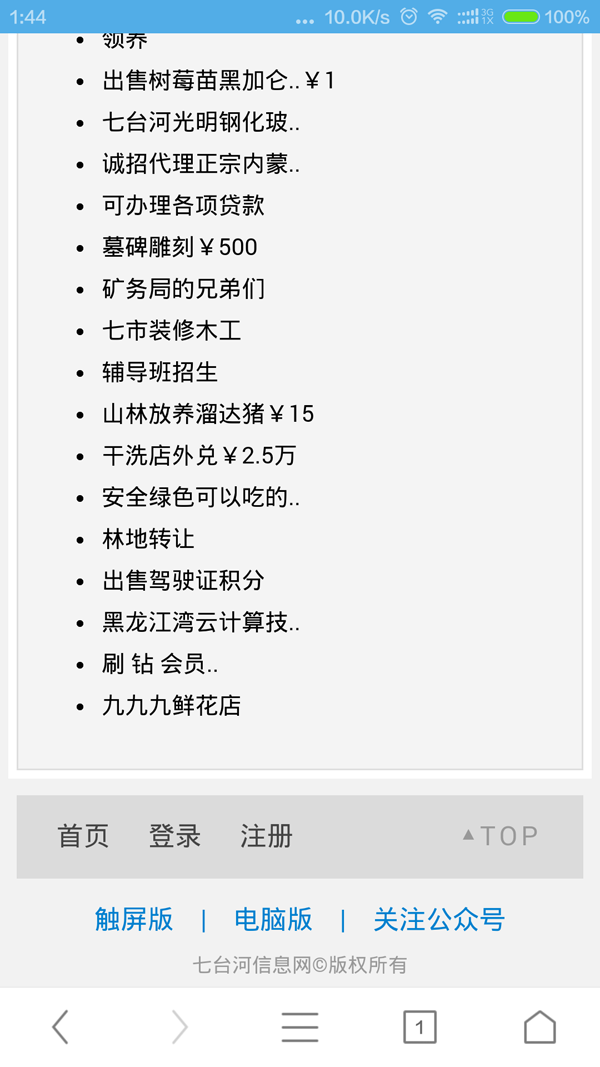Tap 注册 to register an account
The width and height of the screenshot is (600, 1067).
point(266,836)
